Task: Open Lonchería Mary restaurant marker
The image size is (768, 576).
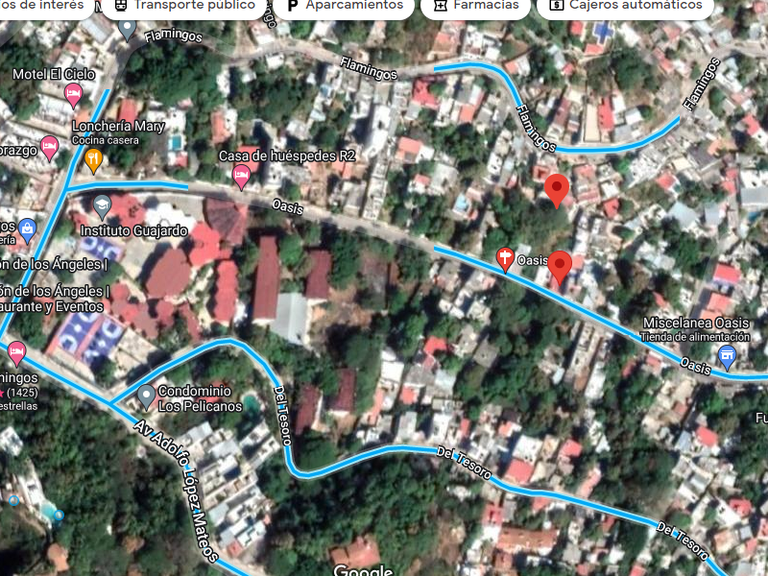Action: (94, 159)
